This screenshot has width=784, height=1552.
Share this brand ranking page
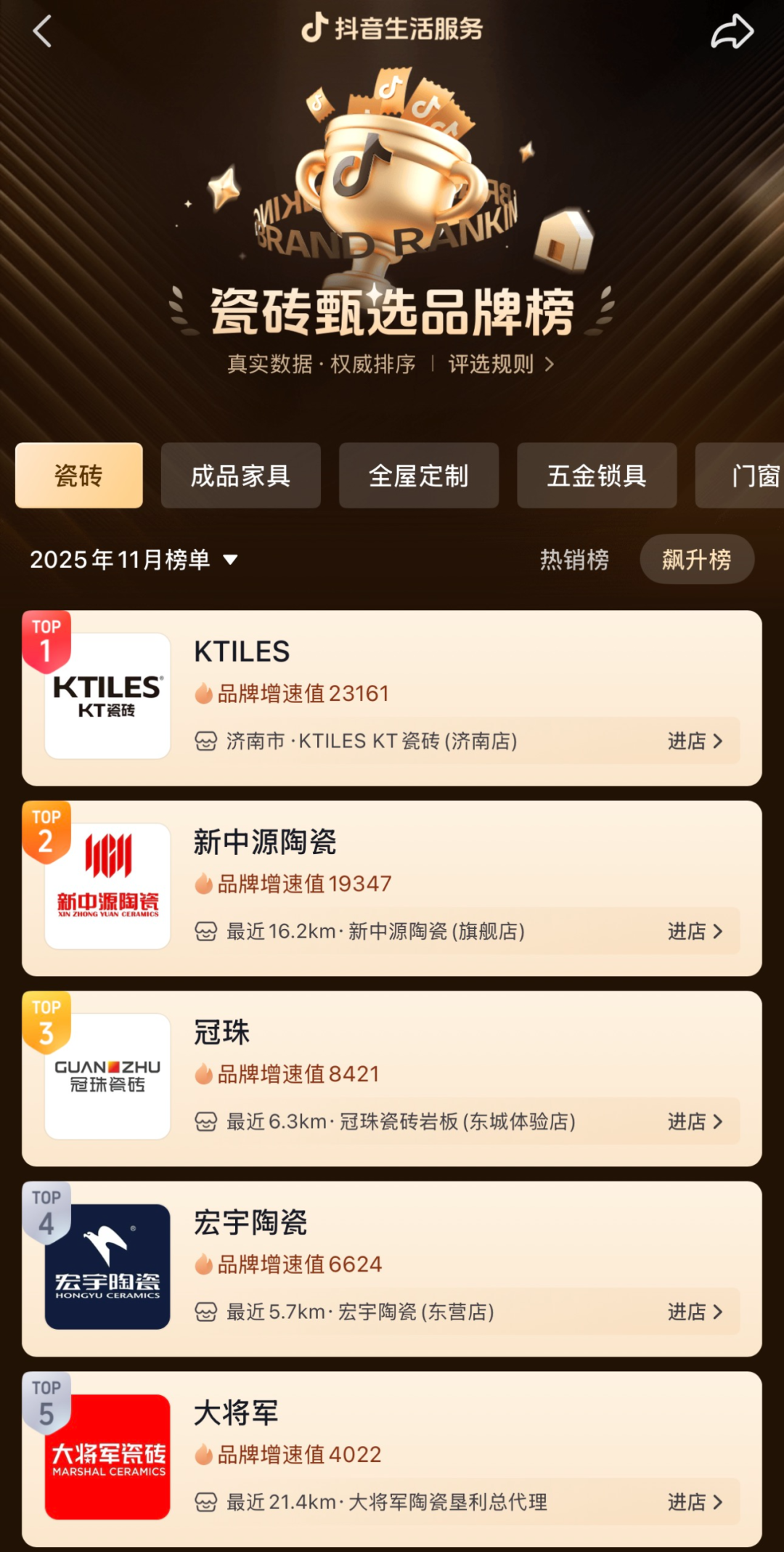tap(732, 32)
